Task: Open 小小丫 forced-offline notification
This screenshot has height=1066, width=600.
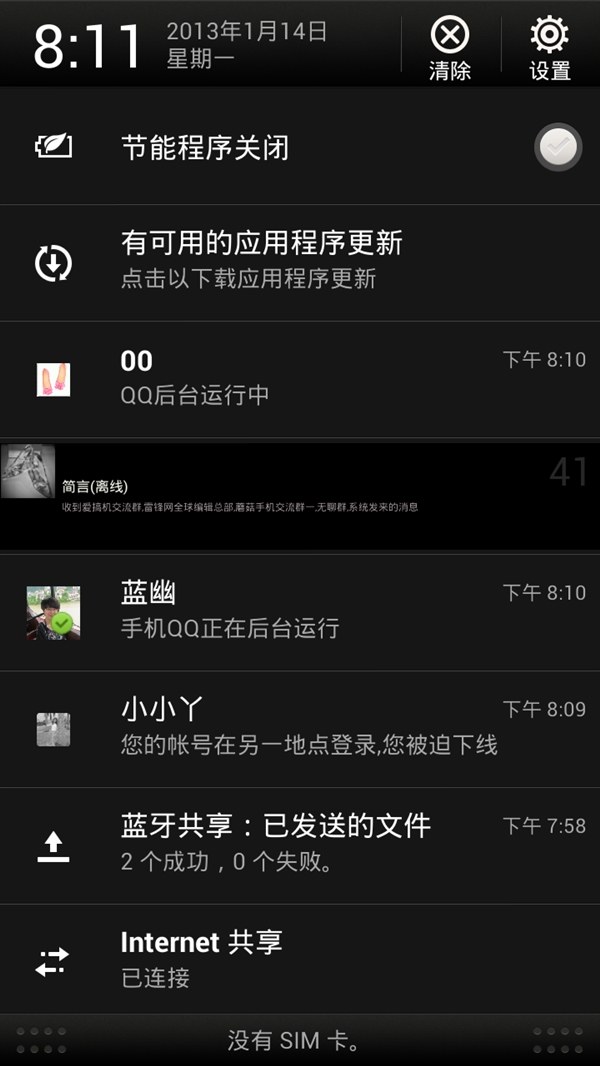Action: 300,727
